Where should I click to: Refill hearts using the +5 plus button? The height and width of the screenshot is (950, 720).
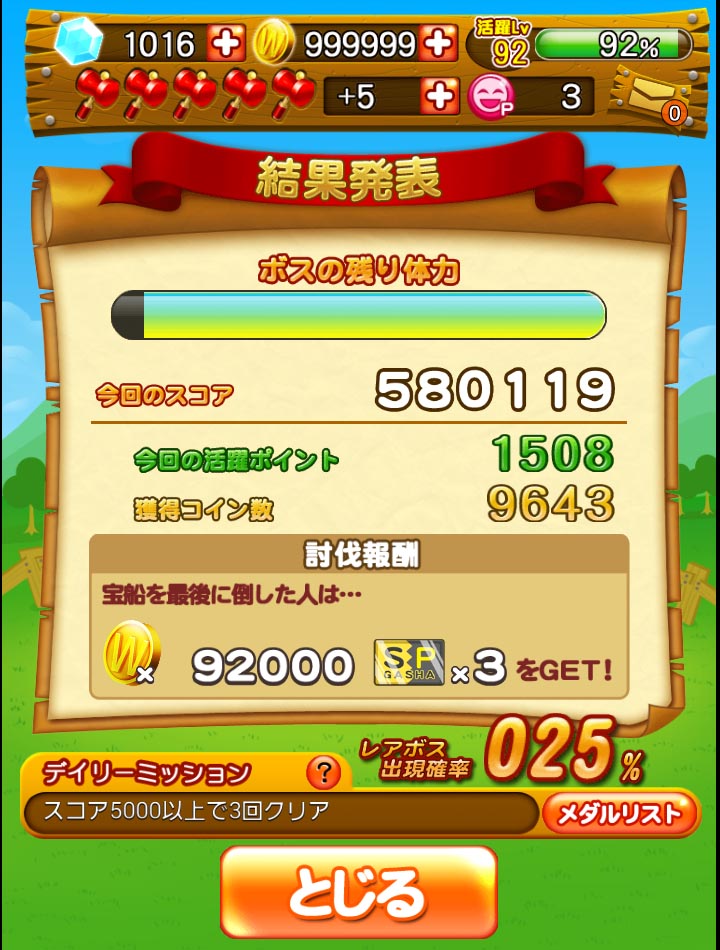tap(438, 96)
